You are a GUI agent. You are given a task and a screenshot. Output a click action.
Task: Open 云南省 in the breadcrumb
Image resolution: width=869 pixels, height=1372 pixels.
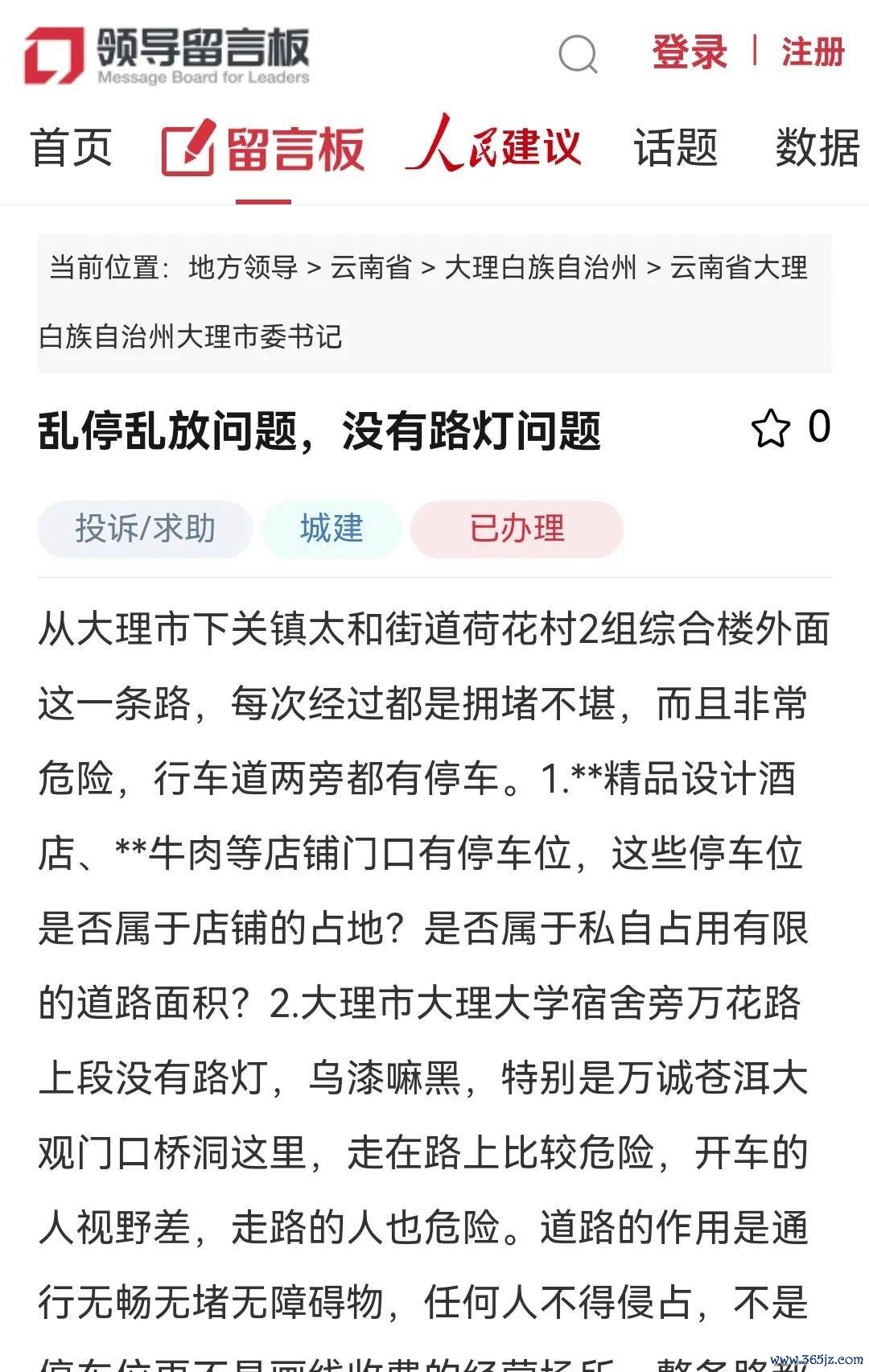click(x=371, y=267)
